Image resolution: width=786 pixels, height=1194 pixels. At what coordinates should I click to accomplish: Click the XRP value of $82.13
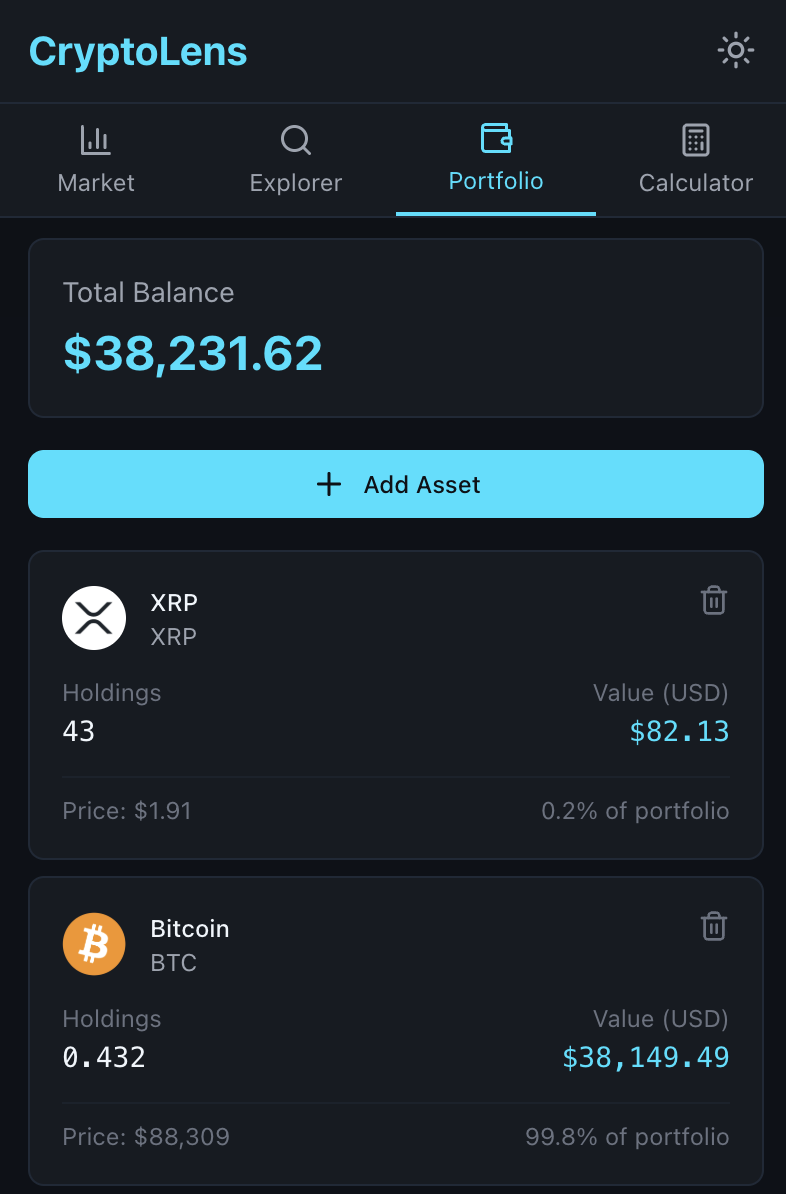(679, 731)
